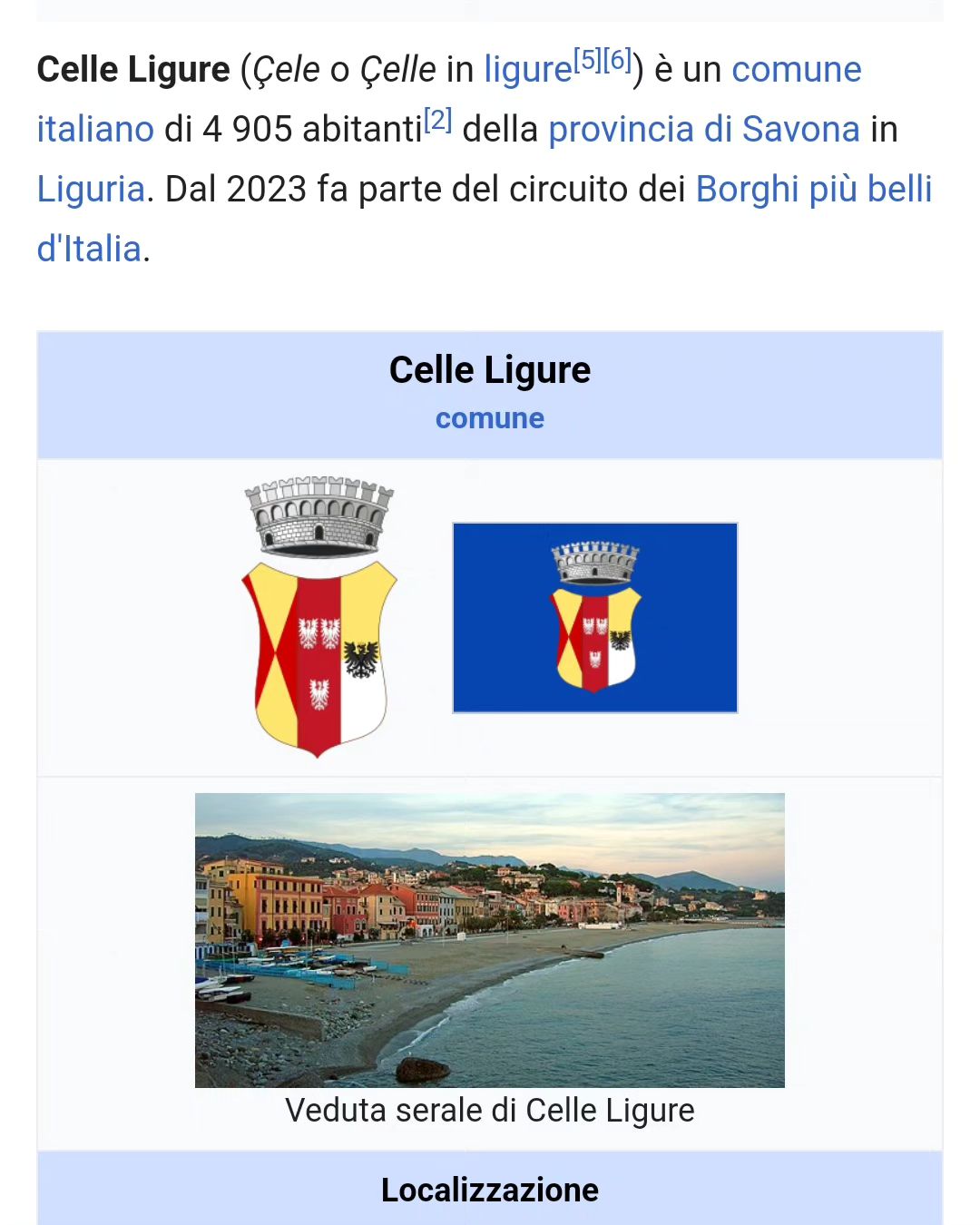980x1225 pixels.
Task: Enlarge the evening view photo of Celle Ligure
Action: tap(489, 940)
